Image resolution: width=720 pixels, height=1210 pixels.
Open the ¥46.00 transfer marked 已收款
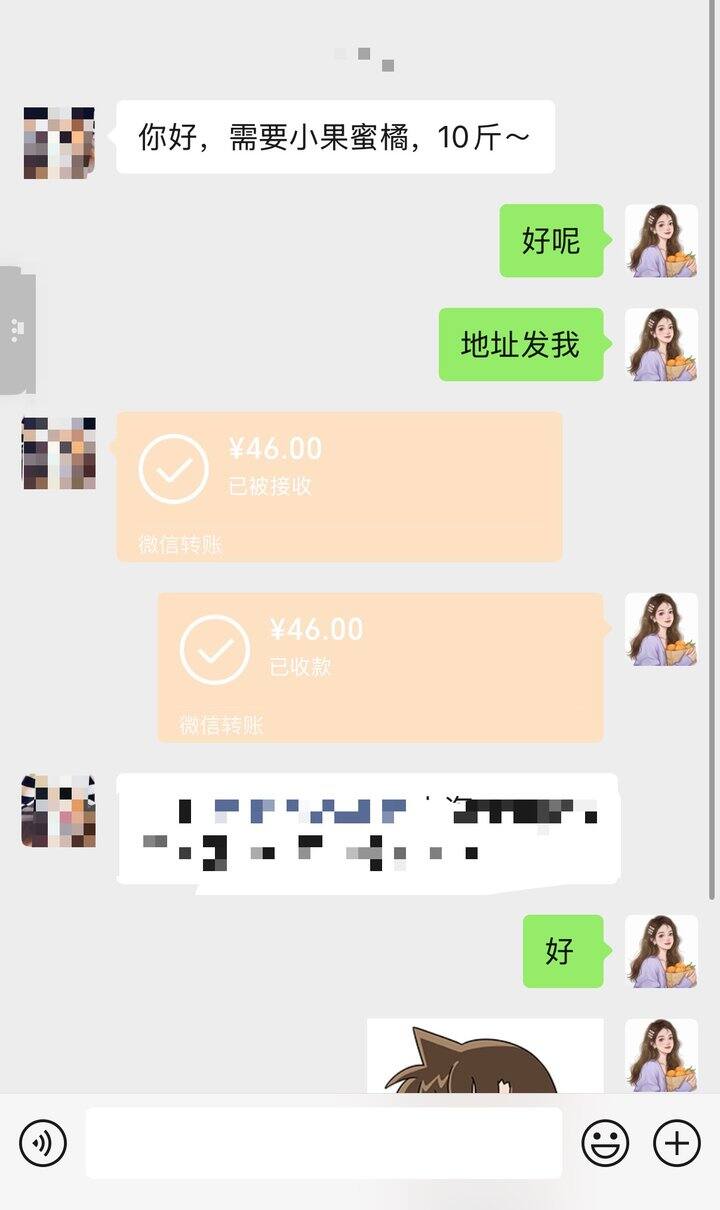coord(380,667)
